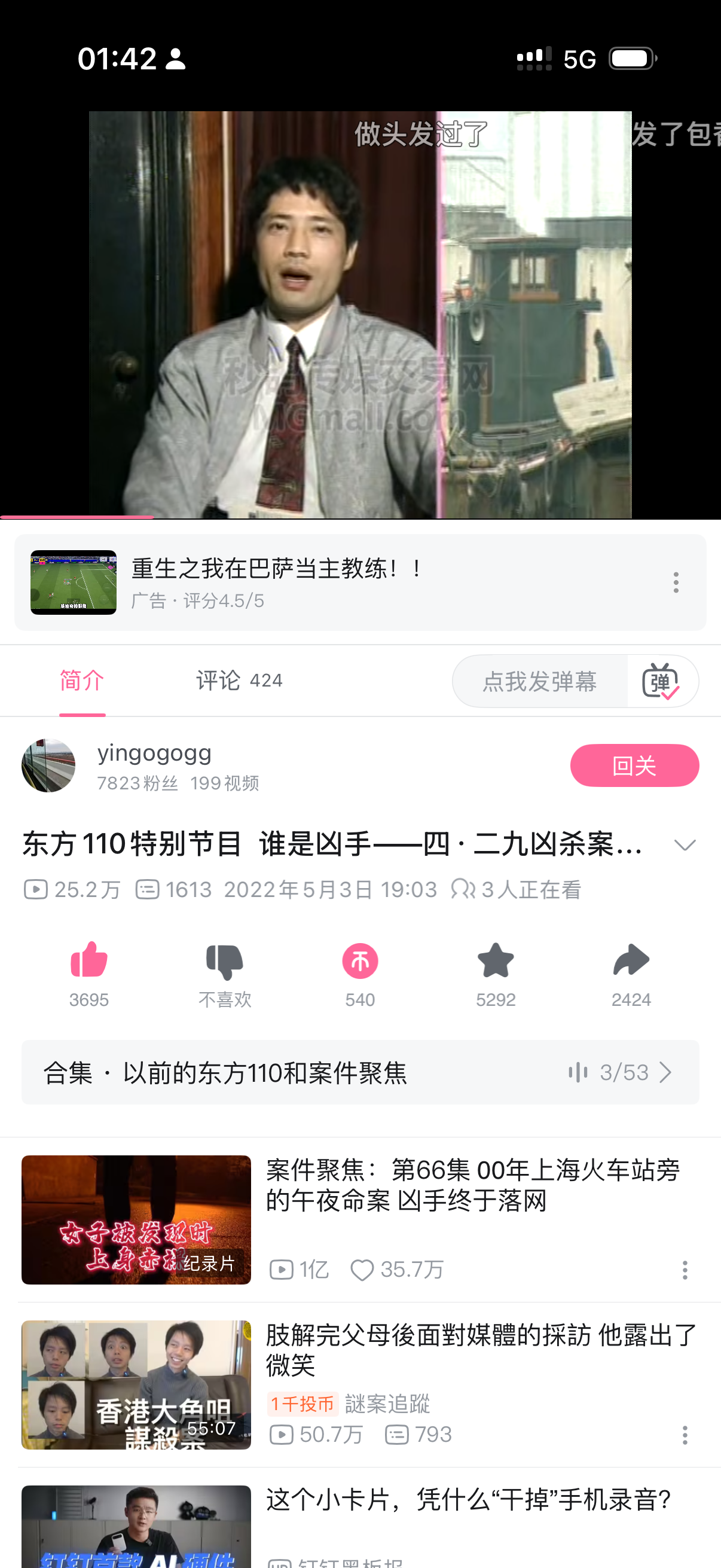Image resolution: width=721 pixels, height=1568 pixels.
Task: Select the 简介 tab
Action: coord(82,680)
